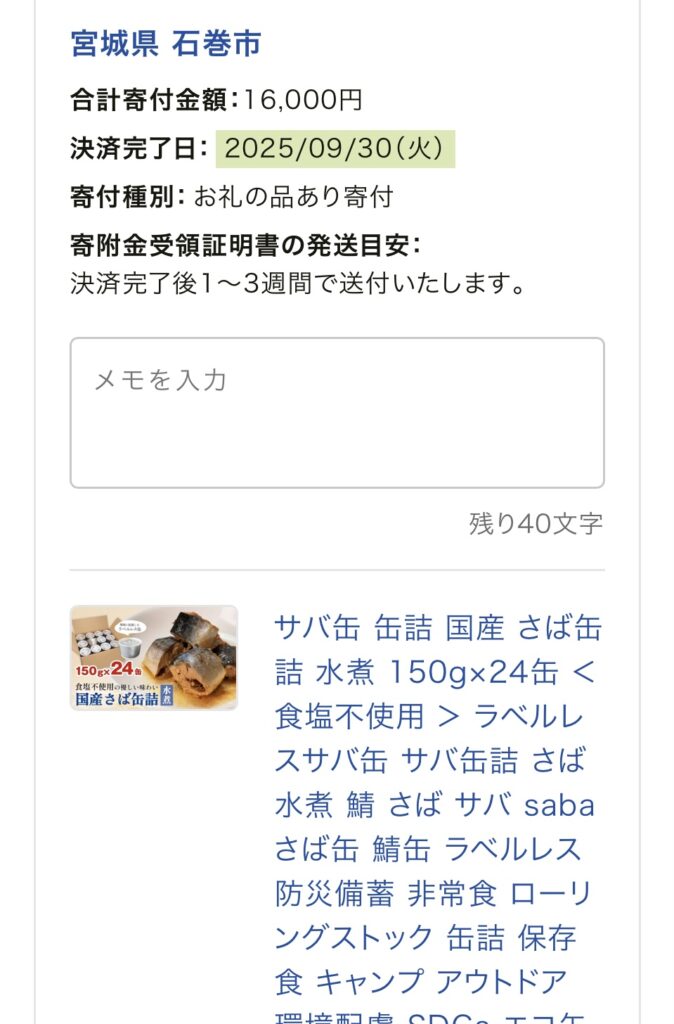The height and width of the screenshot is (1024, 674).
Task: Tap the メモを入力 memo field
Action: coord(337,412)
